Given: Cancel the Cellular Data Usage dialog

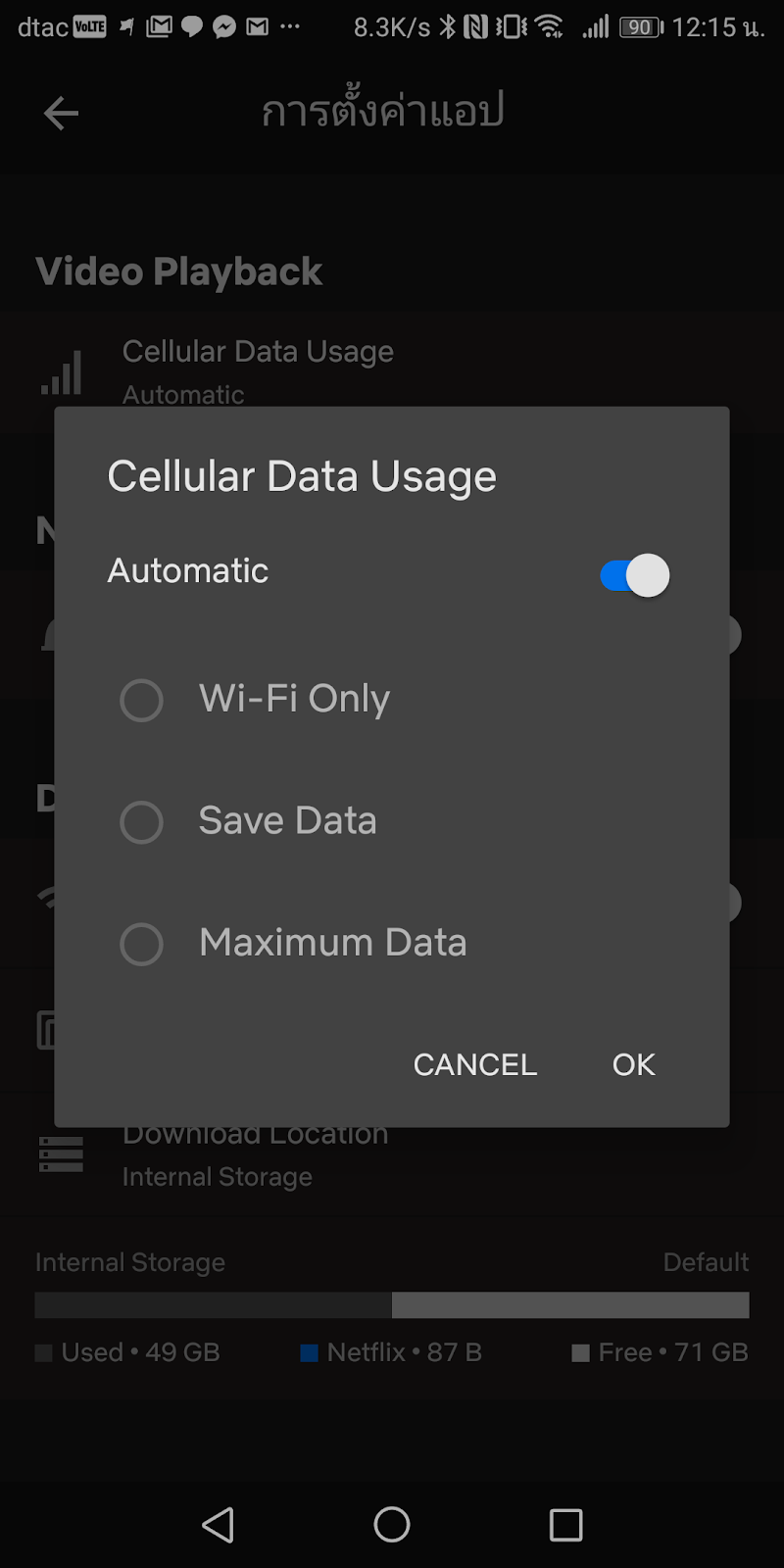Looking at the screenshot, I should pyautogui.click(x=474, y=1064).
